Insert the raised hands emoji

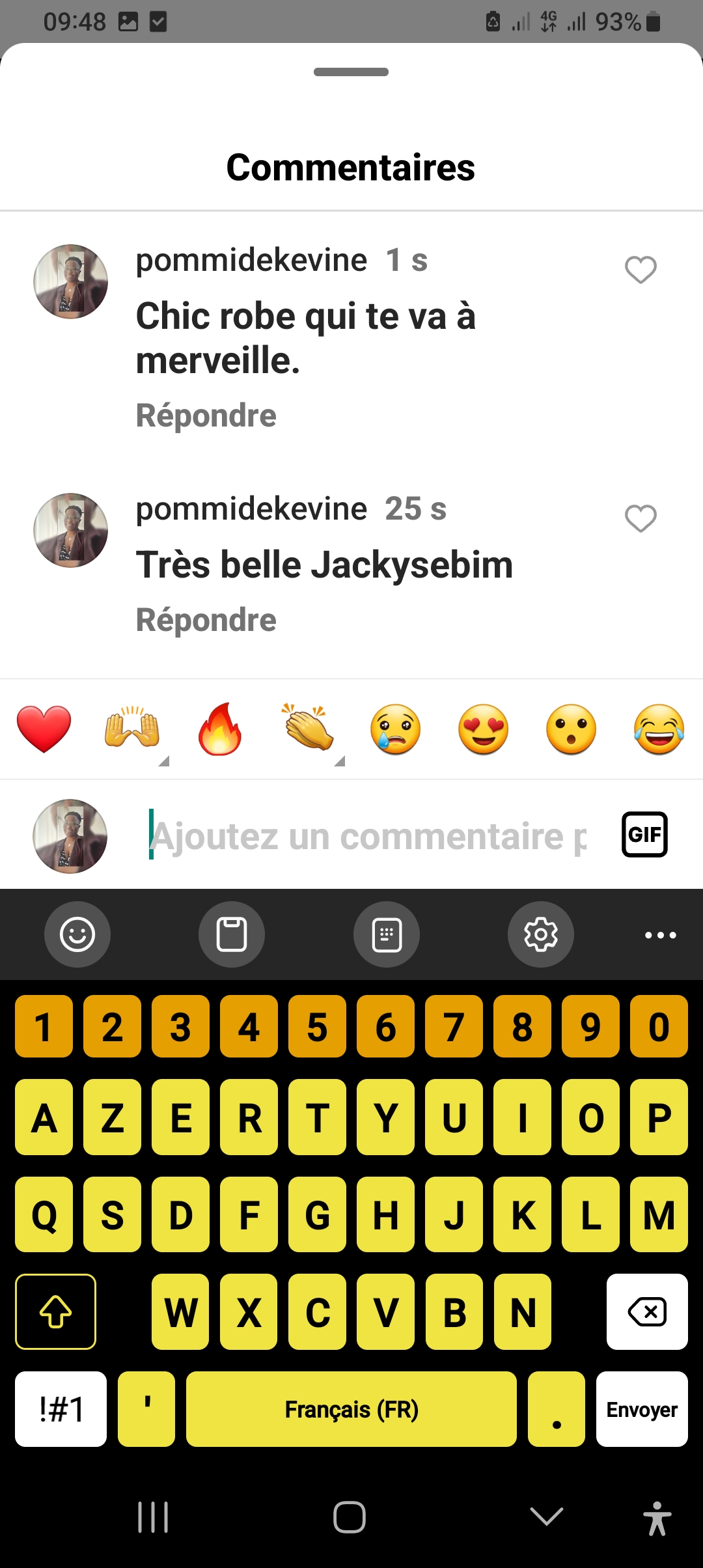click(132, 729)
